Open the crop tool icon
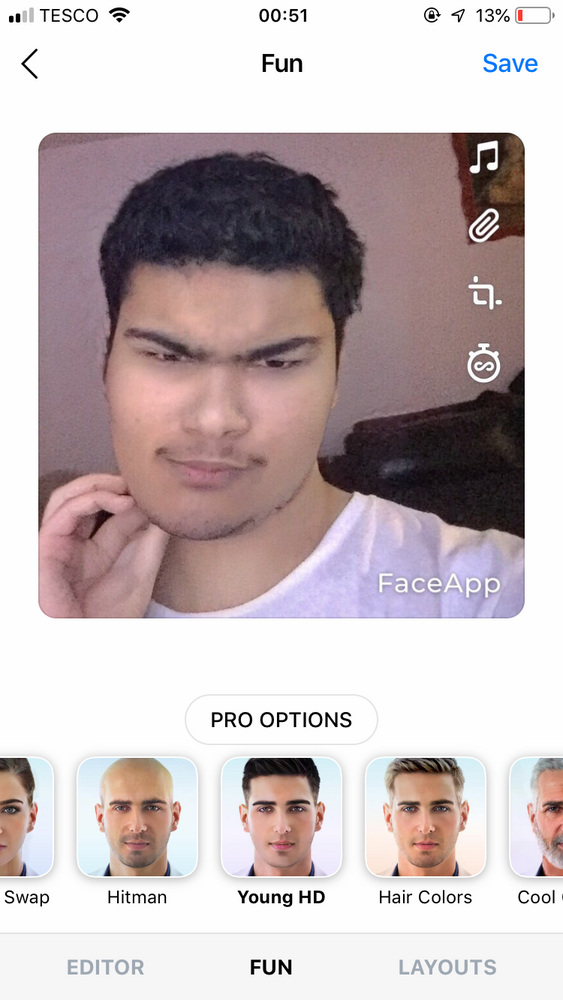The width and height of the screenshot is (563, 1000). [485, 293]
